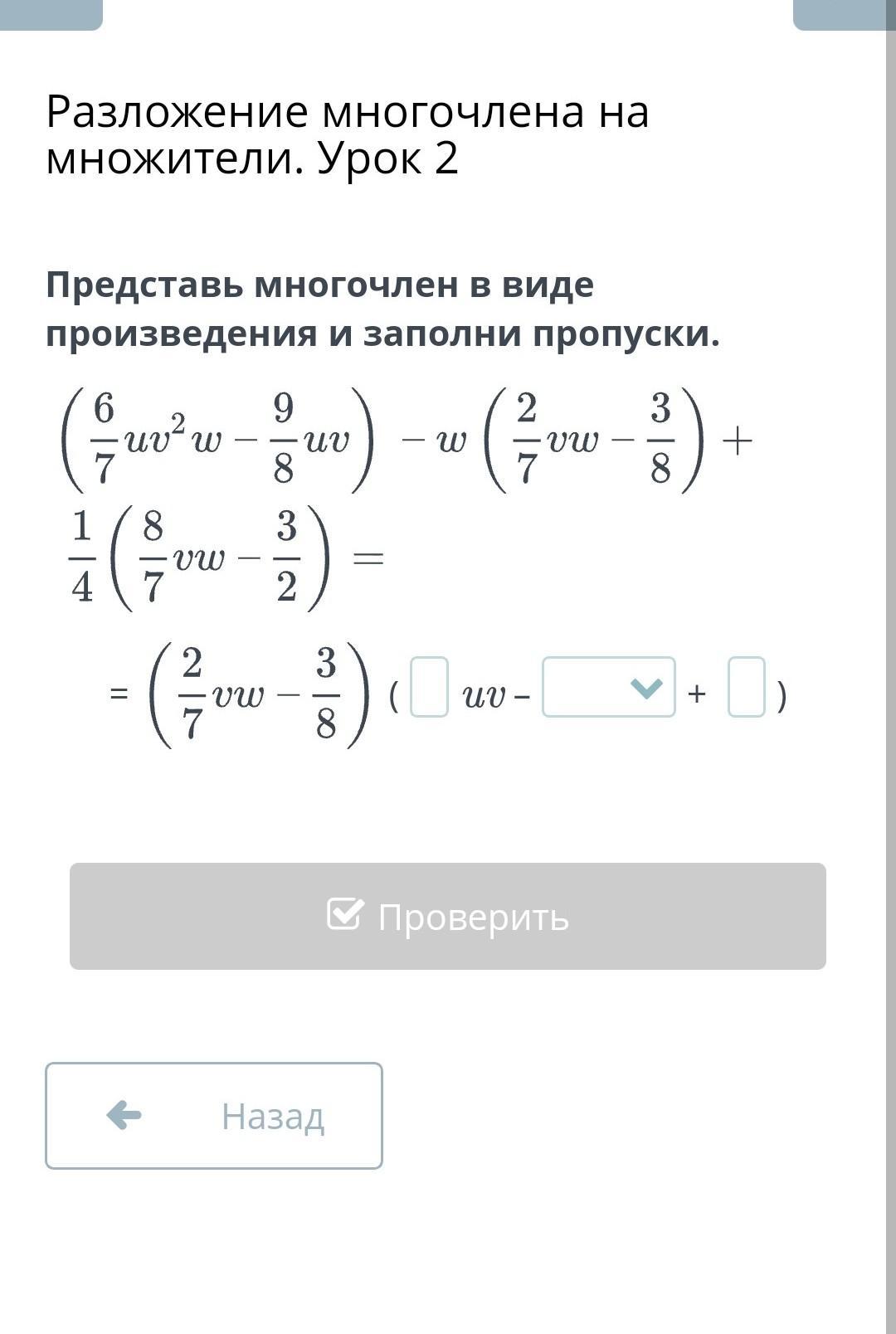Tap the Проверить button
The height and width of the screenshot is (1334, 896).
pos(448,916)
